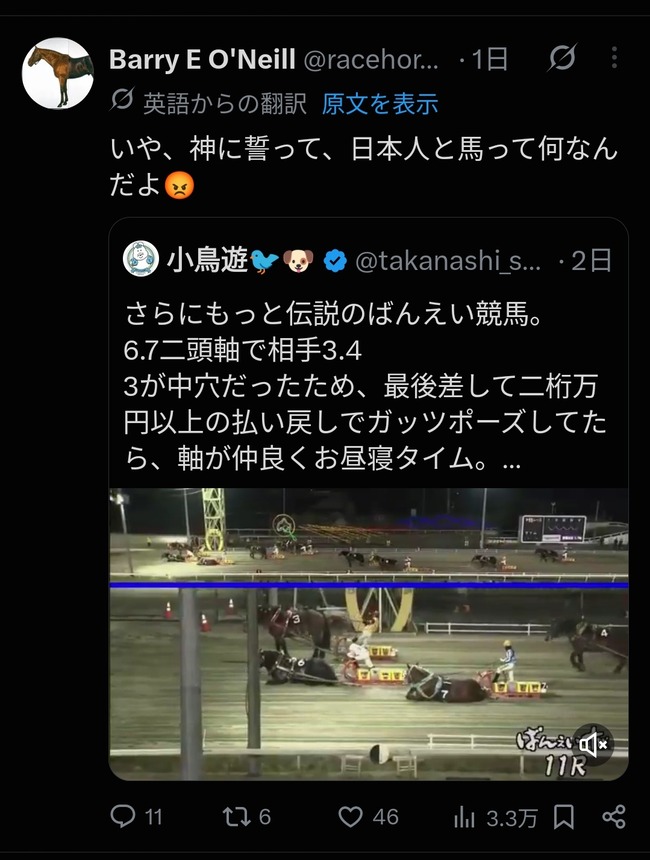The width and height of the screenshot is (650, 860).
Task: Open the three-dot overflow menu
Action: coord(614,57)
